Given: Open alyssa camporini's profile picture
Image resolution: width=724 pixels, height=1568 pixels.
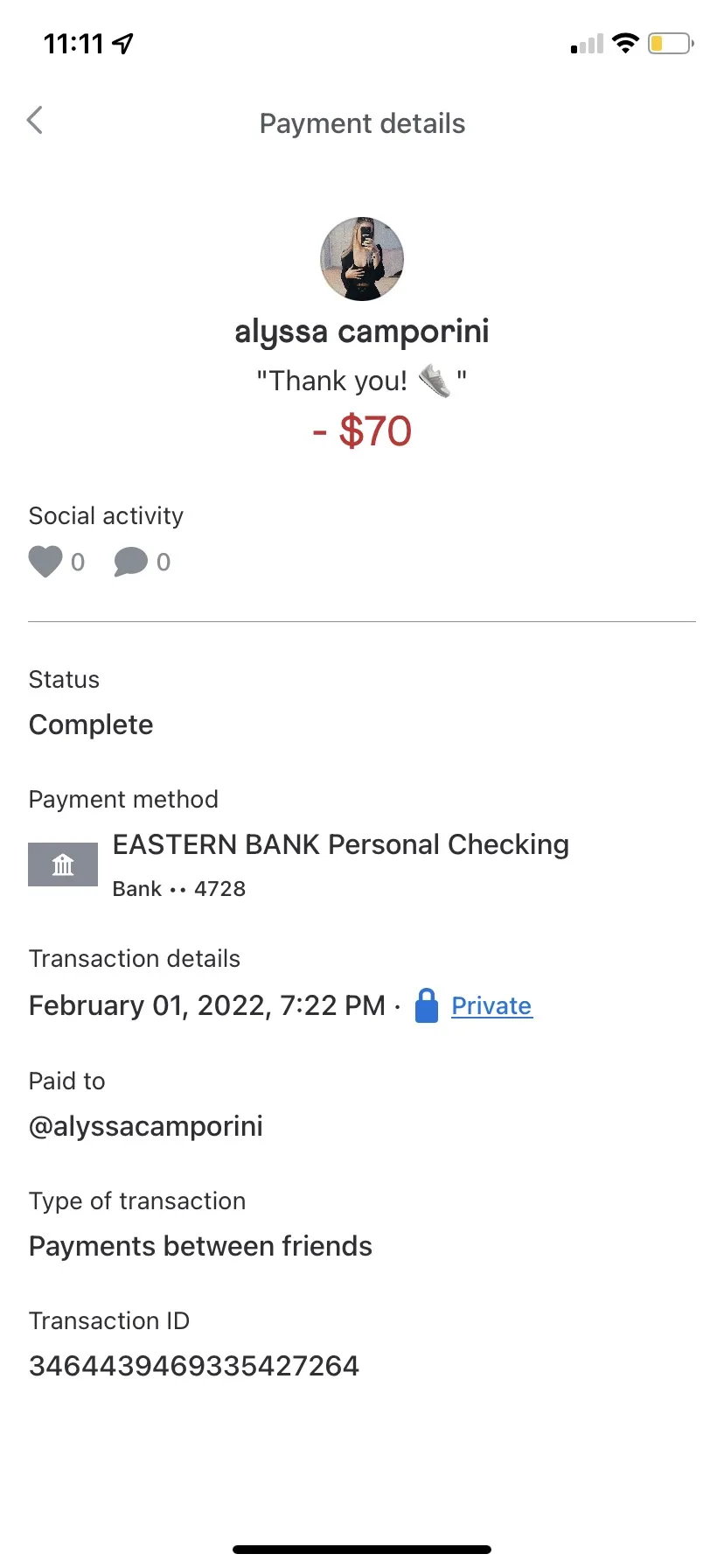Looking at the screenshot, I should tap(362, 259).
